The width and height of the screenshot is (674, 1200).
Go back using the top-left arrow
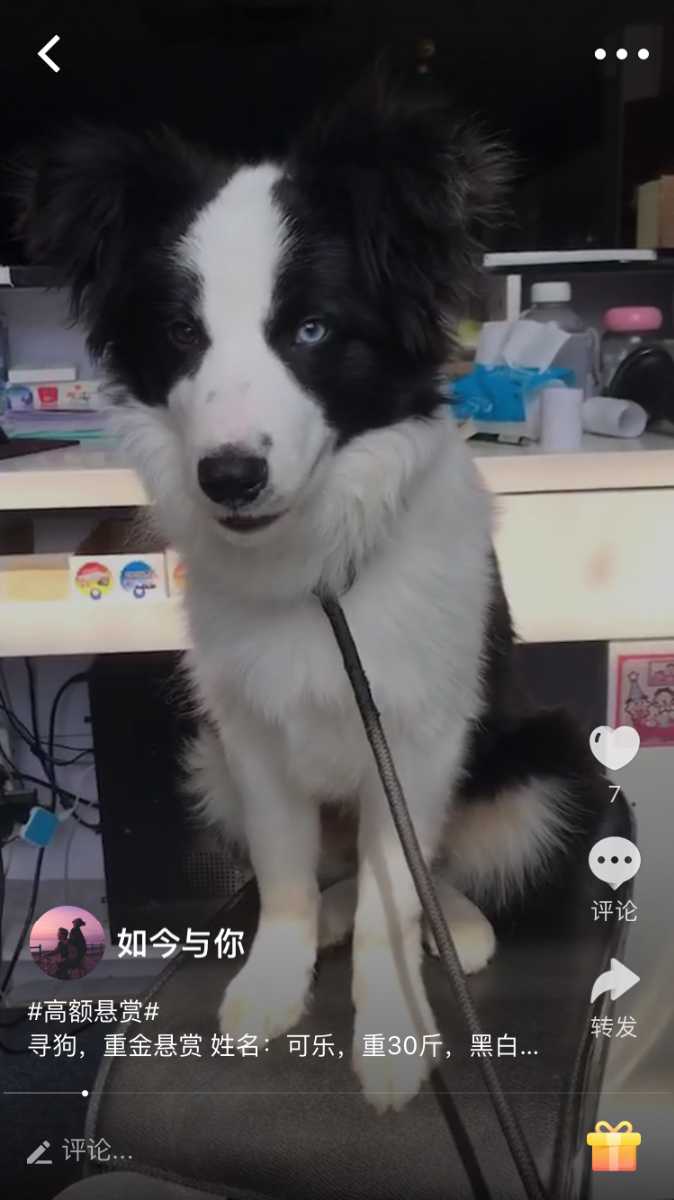click(x=49, y=54)
